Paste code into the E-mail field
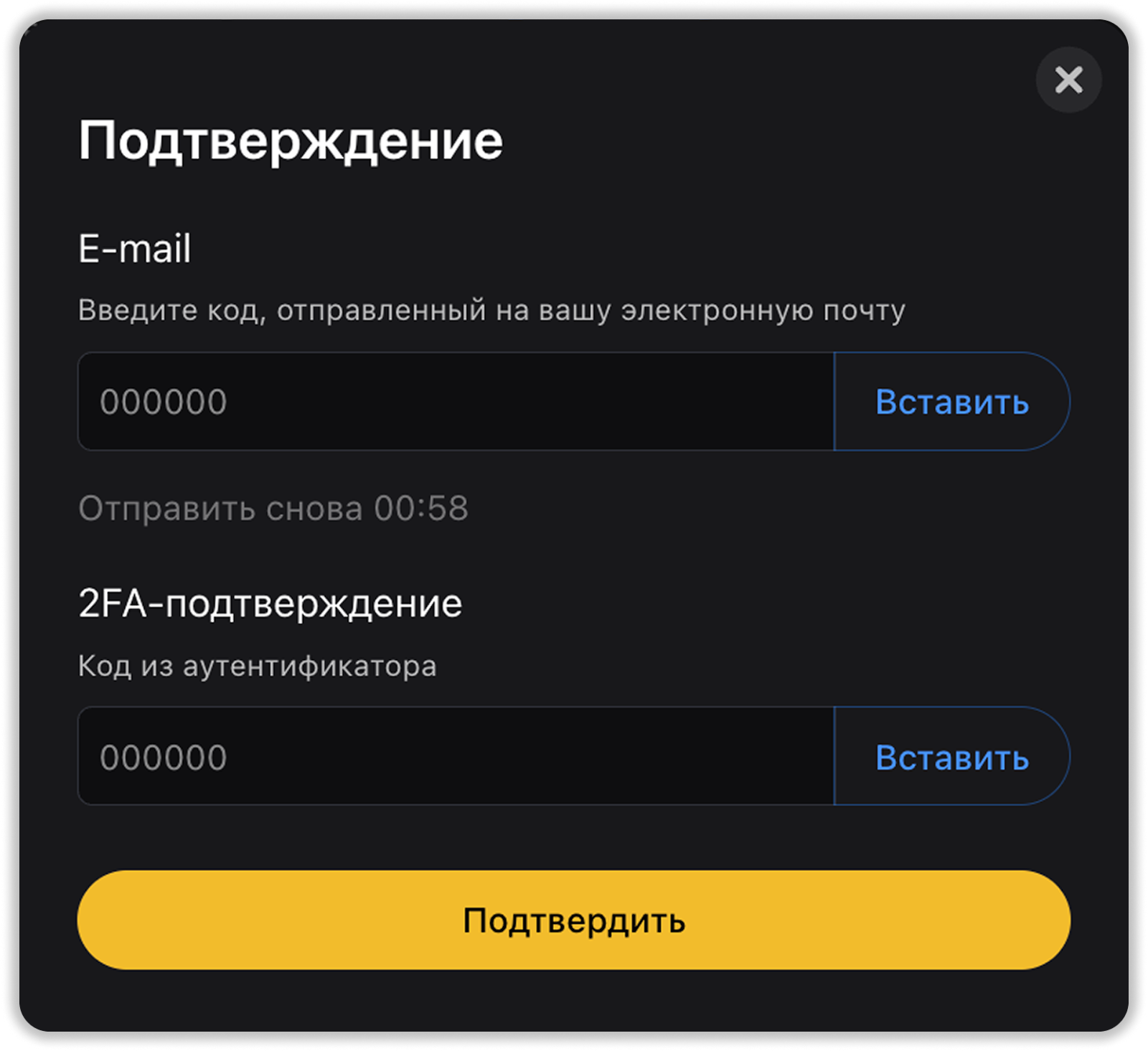Screen dimensions: 1148x1051 951,402
